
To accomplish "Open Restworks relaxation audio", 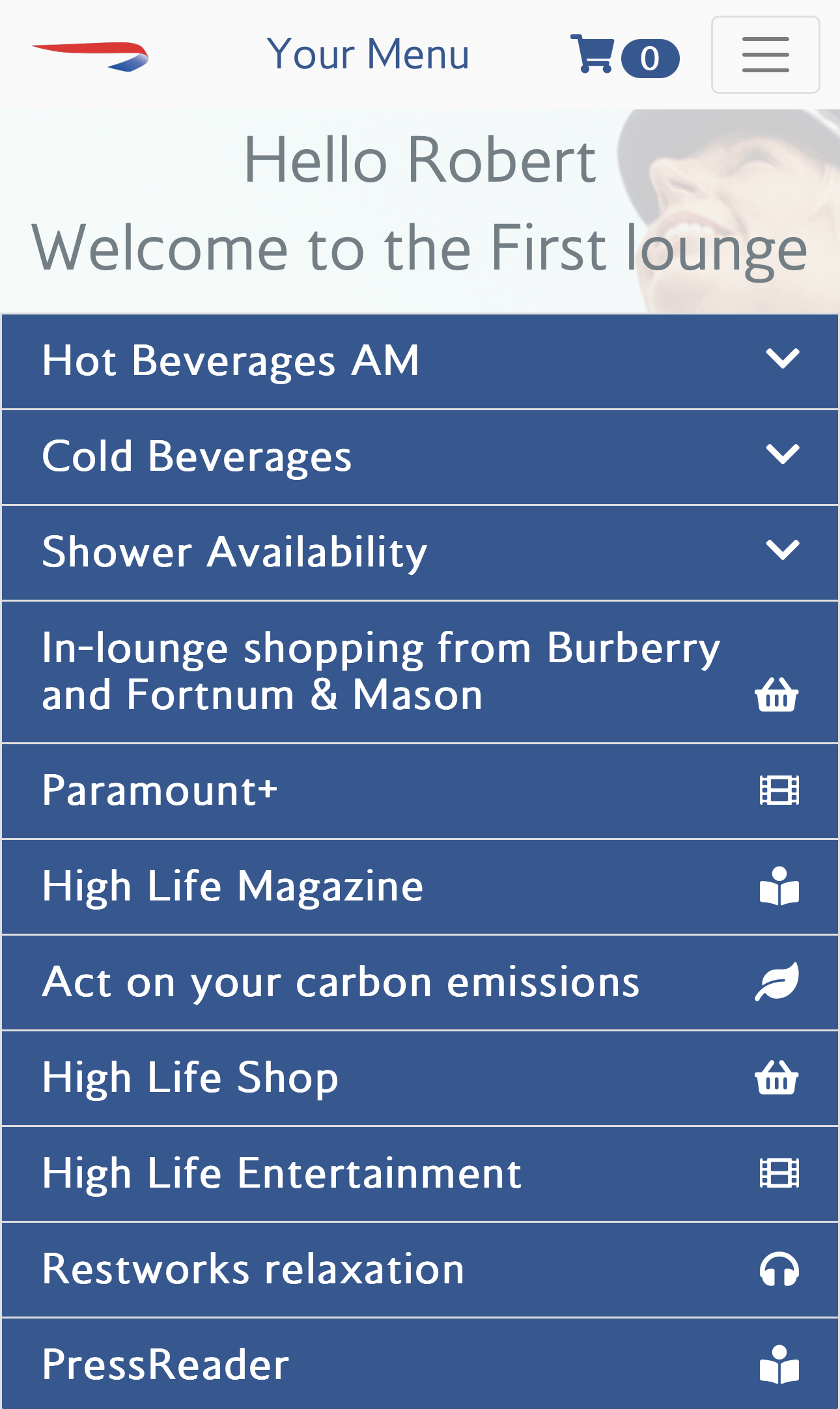I will click(x=419, y=1270).
